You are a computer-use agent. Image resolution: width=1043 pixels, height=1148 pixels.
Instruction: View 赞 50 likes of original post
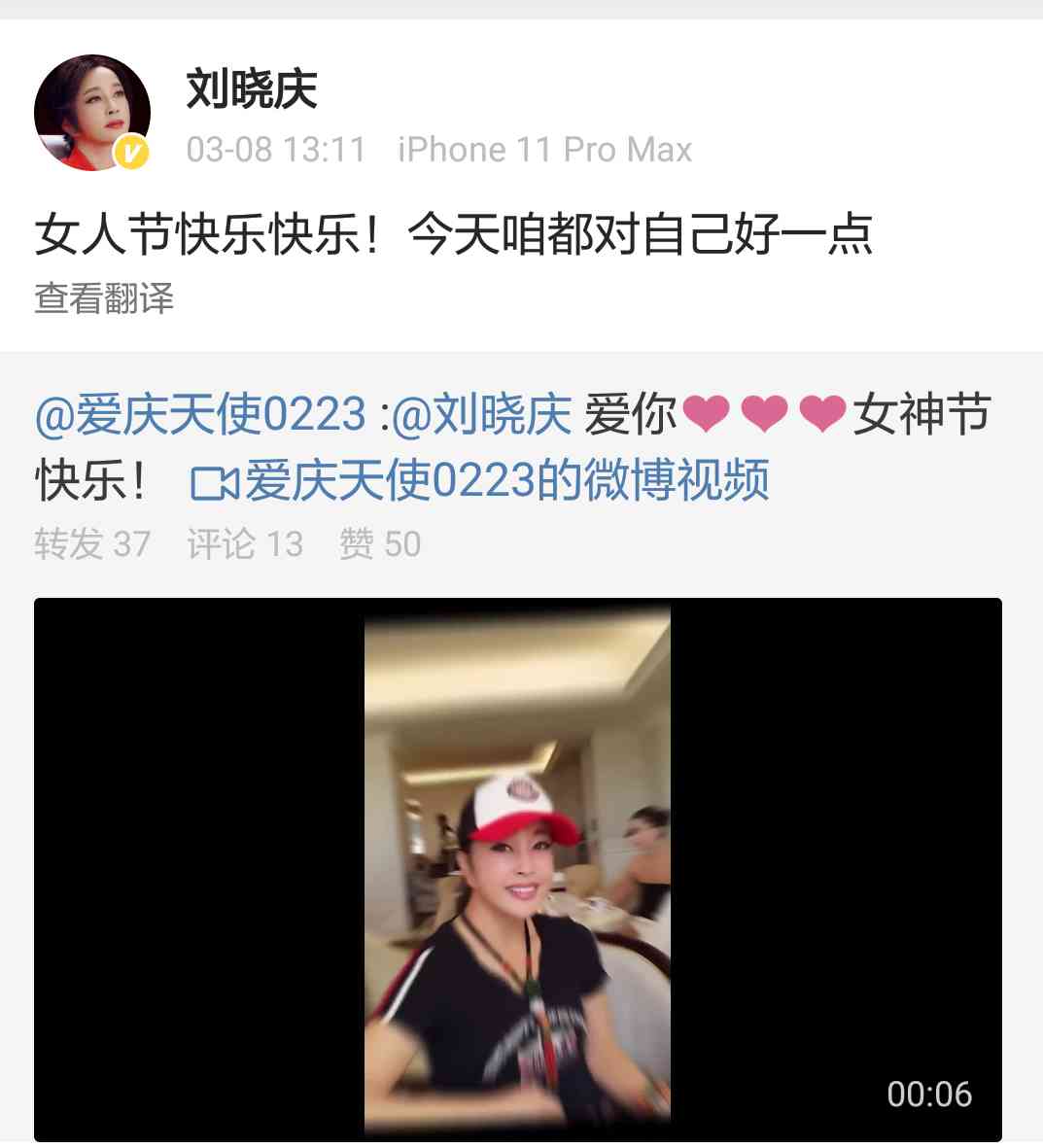pyautogui.click(x=379, y=543)
